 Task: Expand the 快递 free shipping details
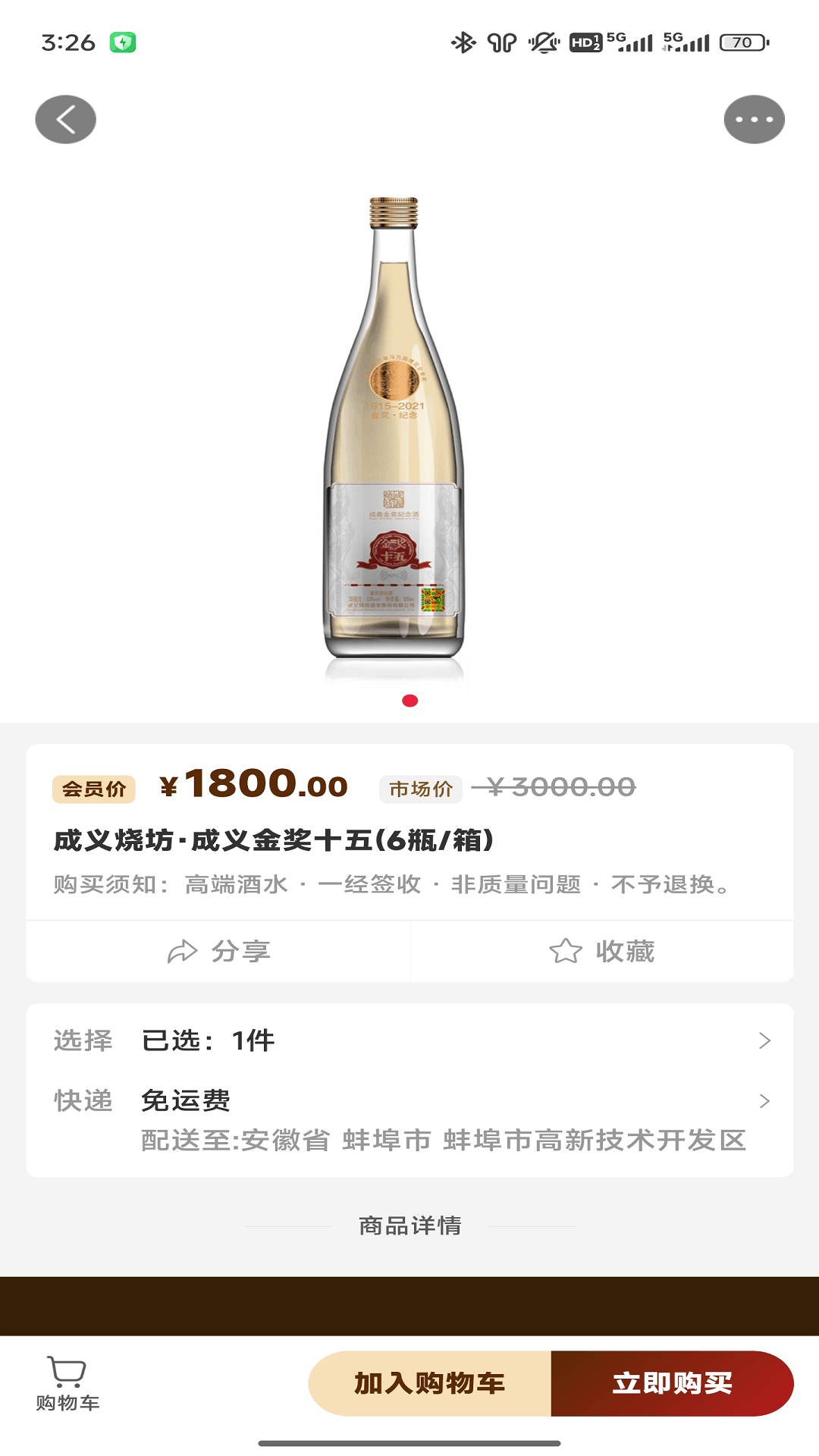[409, 1101]
